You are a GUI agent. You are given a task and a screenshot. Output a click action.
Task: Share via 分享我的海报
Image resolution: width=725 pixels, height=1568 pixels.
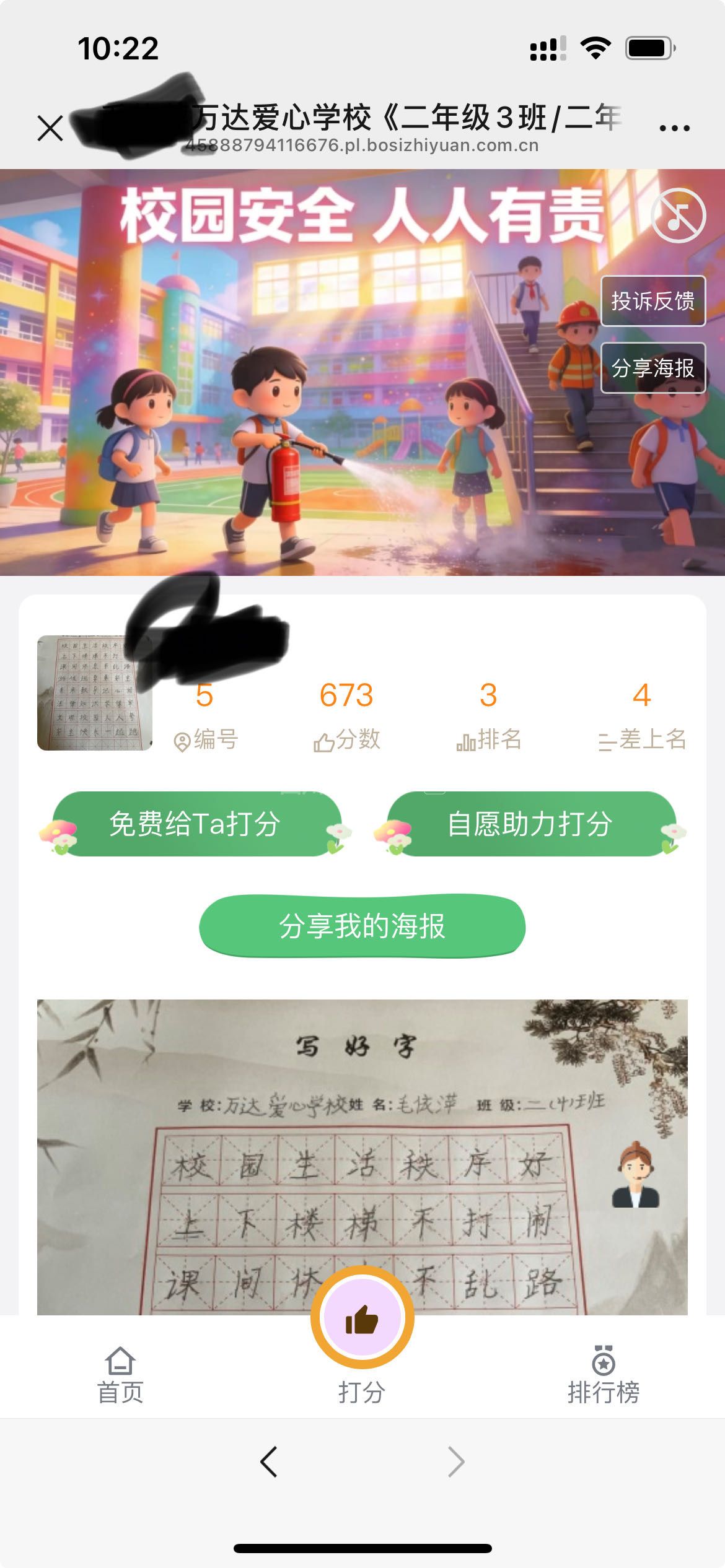(x=362, y=926)
